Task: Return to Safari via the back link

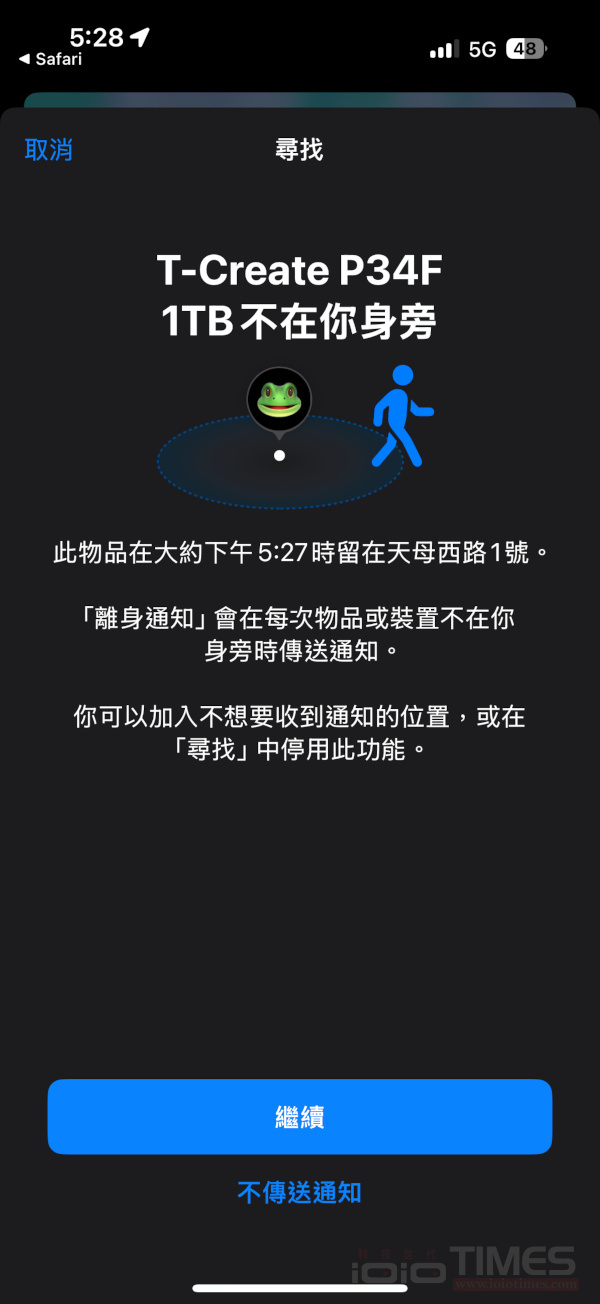Action: pos(52,60)
